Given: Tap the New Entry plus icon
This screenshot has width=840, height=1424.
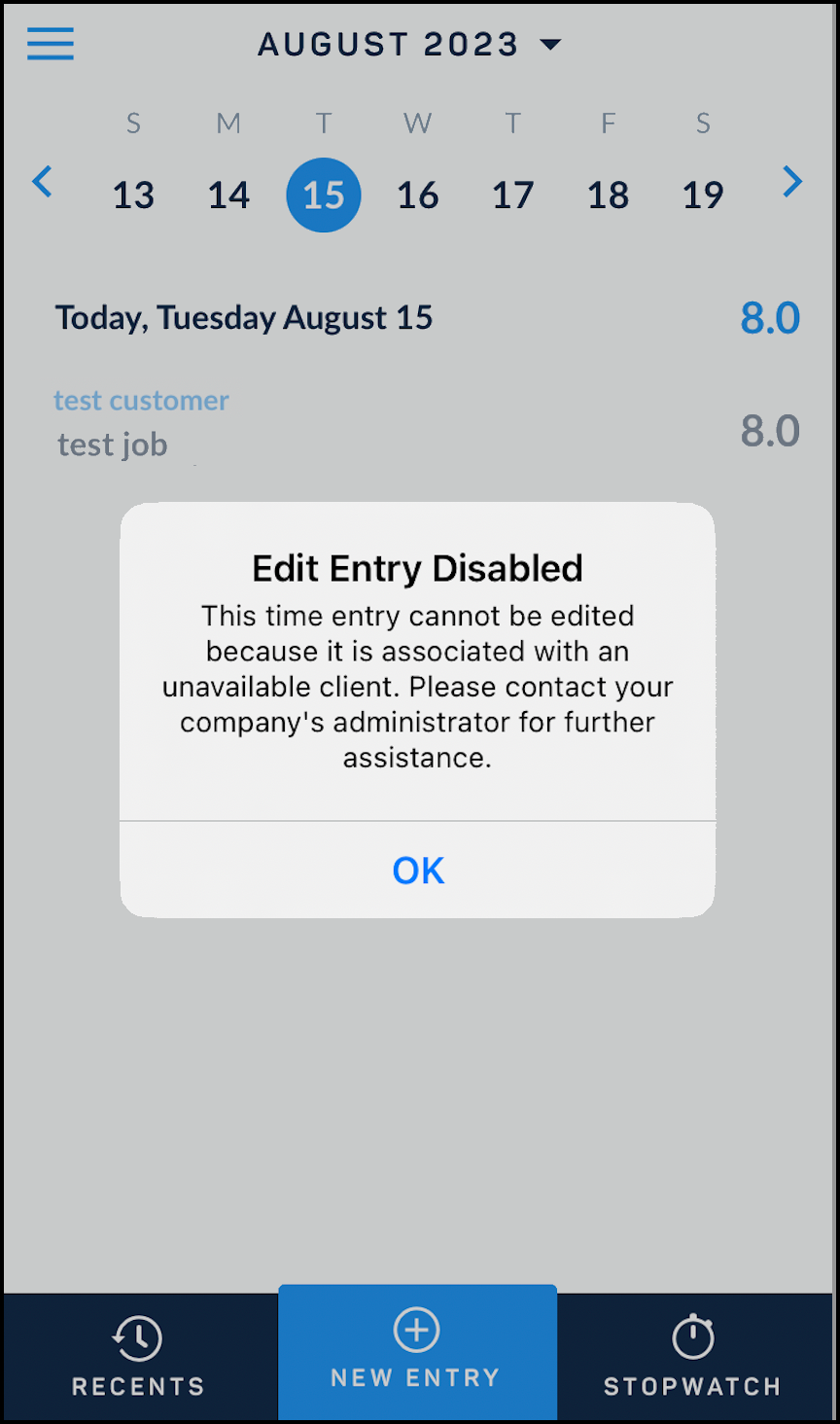Looking at the screenshot, I should [x=417, y=1330].
